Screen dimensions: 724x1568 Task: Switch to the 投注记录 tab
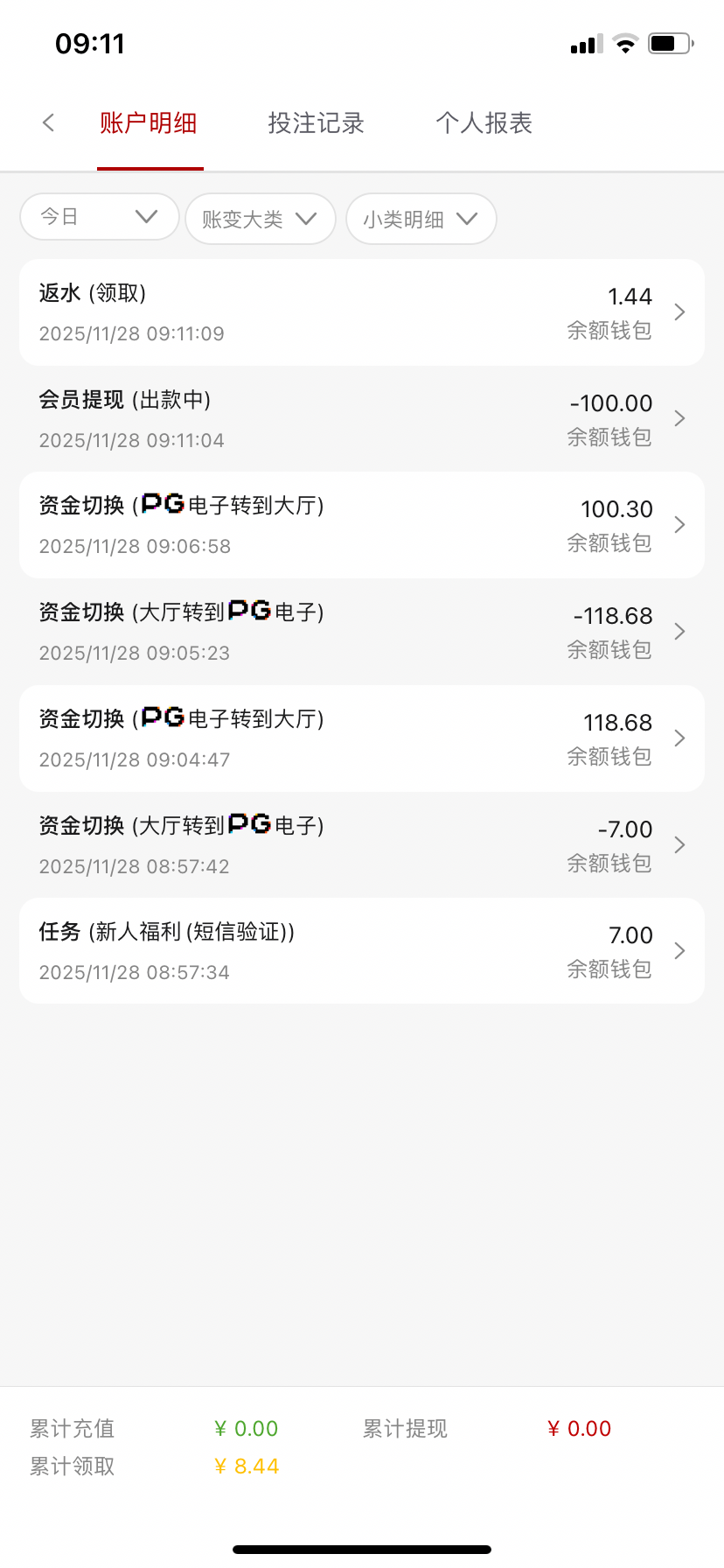(x=316, y=123)
